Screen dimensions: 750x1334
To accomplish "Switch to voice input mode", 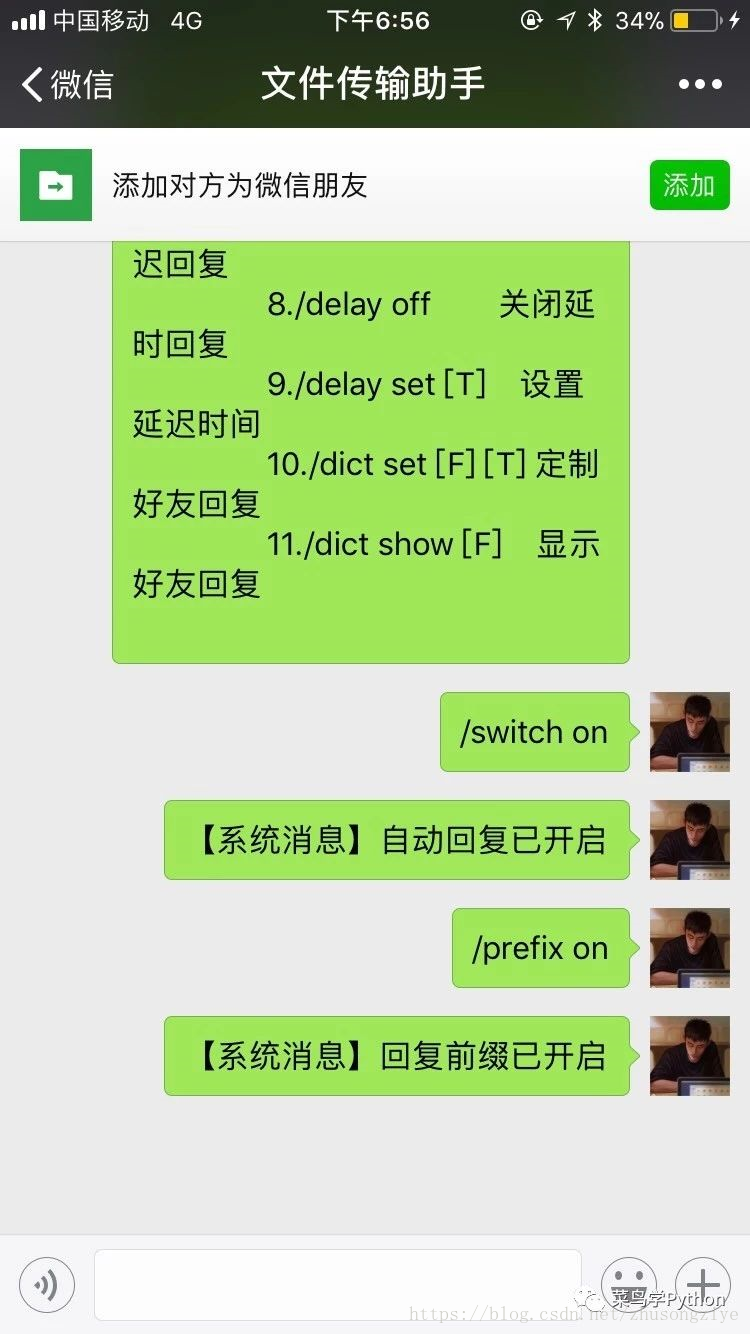I will click(x=47, y=1285).
